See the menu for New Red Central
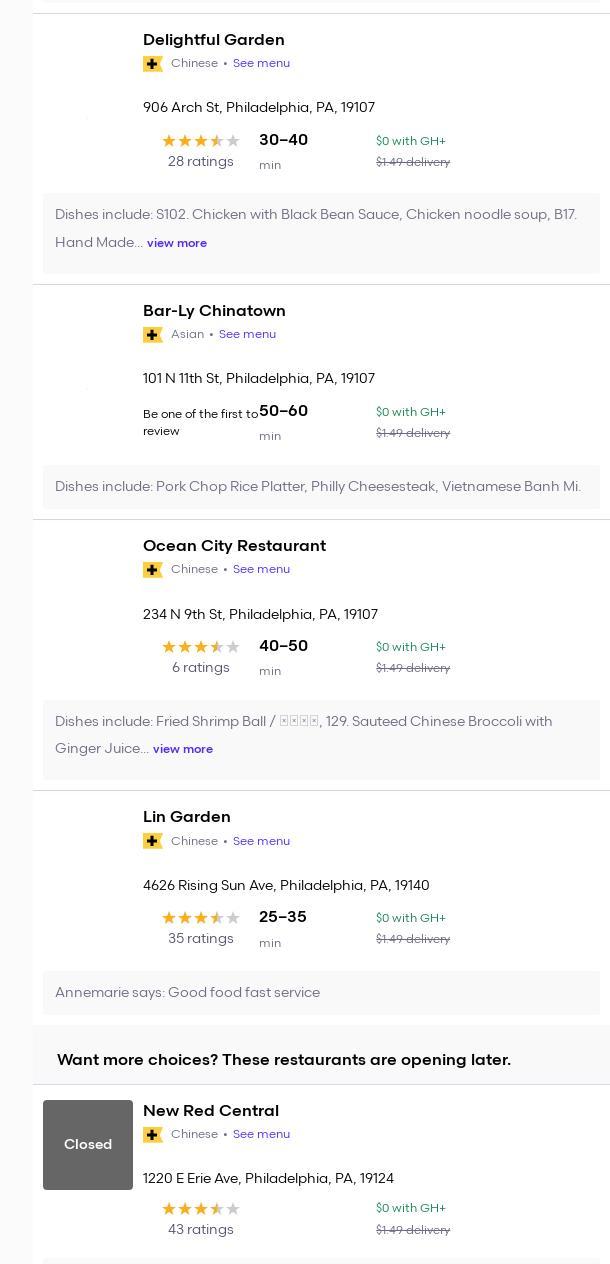The width and height of the screenshot is (610, 1264). (x=261, y=1134)
